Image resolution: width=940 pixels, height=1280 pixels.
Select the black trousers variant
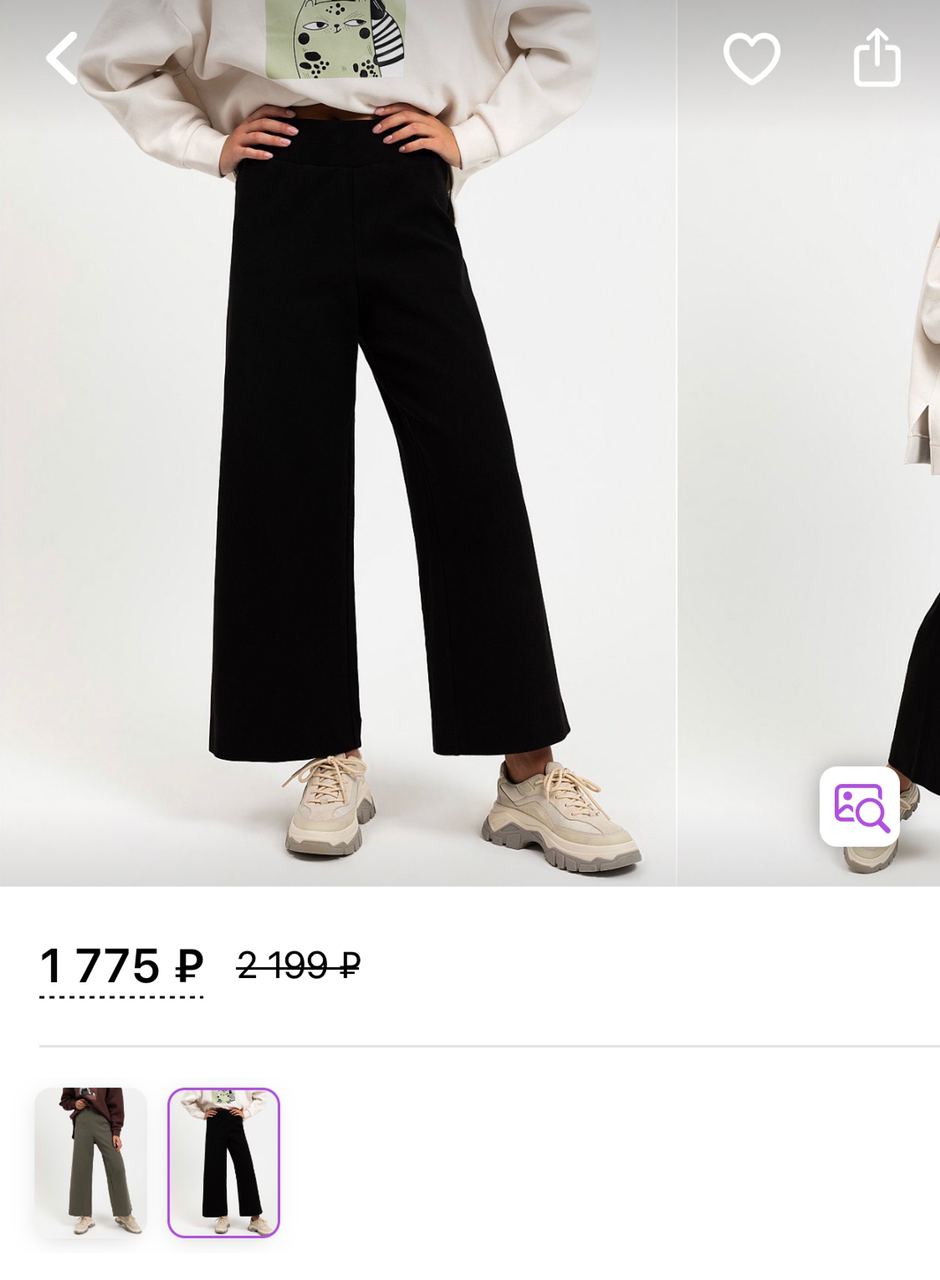pos(224,1162)
